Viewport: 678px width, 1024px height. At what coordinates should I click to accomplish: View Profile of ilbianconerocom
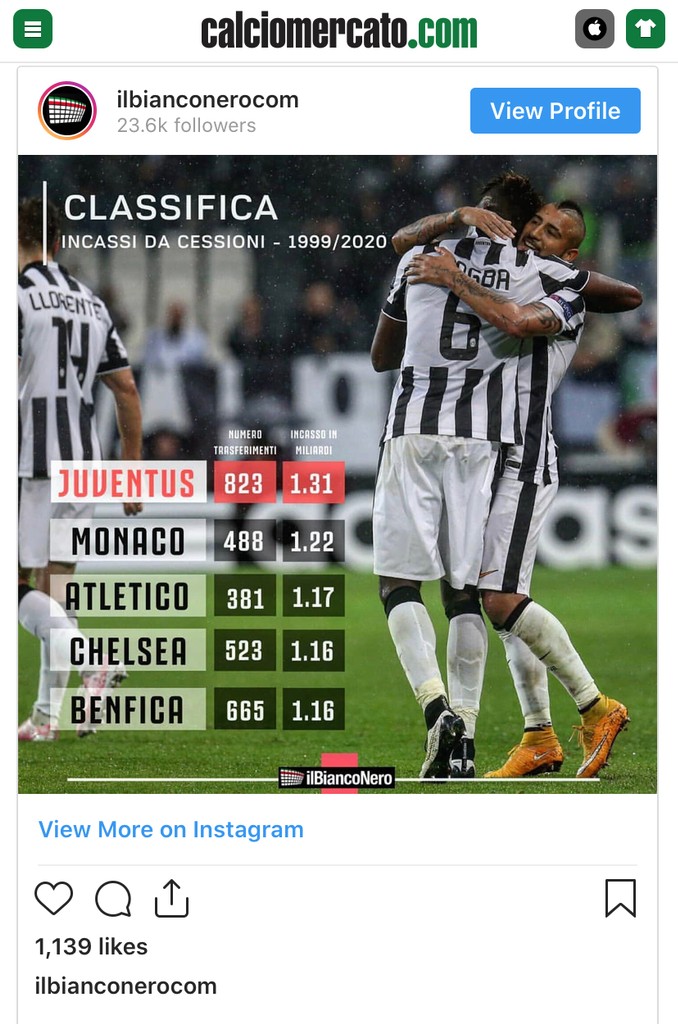point(555,111)
